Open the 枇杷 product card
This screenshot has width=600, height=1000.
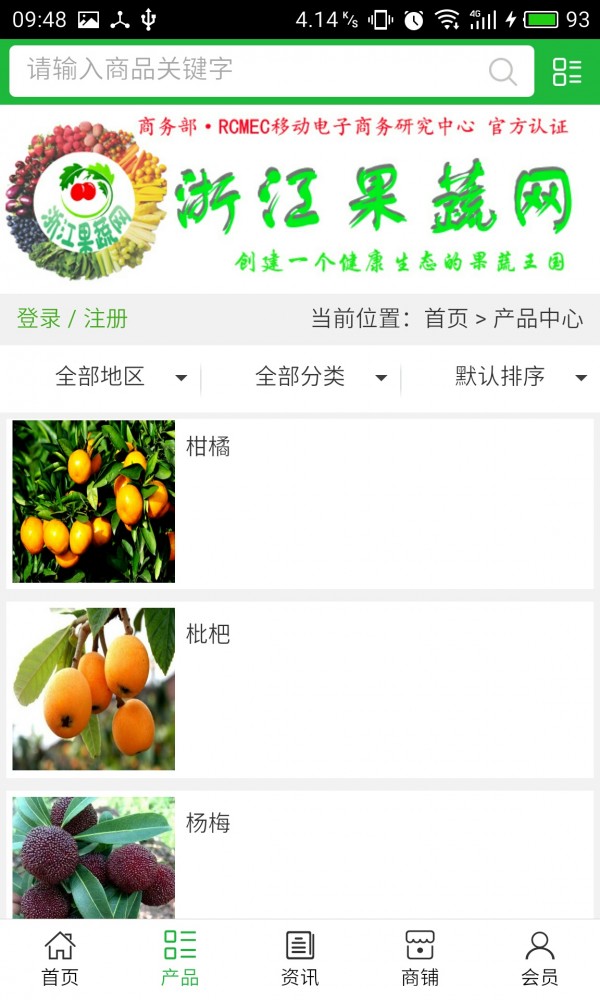click(x=300, y=689)
